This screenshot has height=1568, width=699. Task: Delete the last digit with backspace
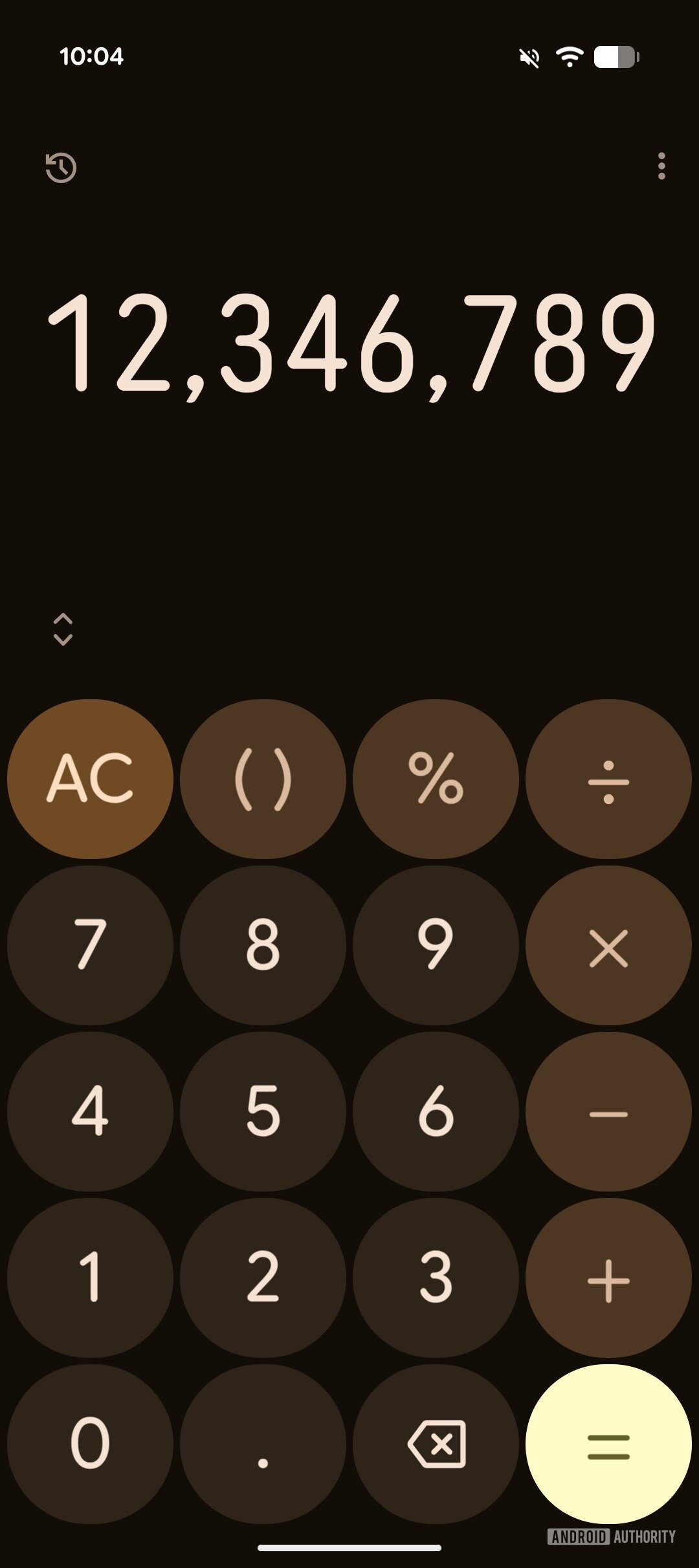[x=436, y=1444]
